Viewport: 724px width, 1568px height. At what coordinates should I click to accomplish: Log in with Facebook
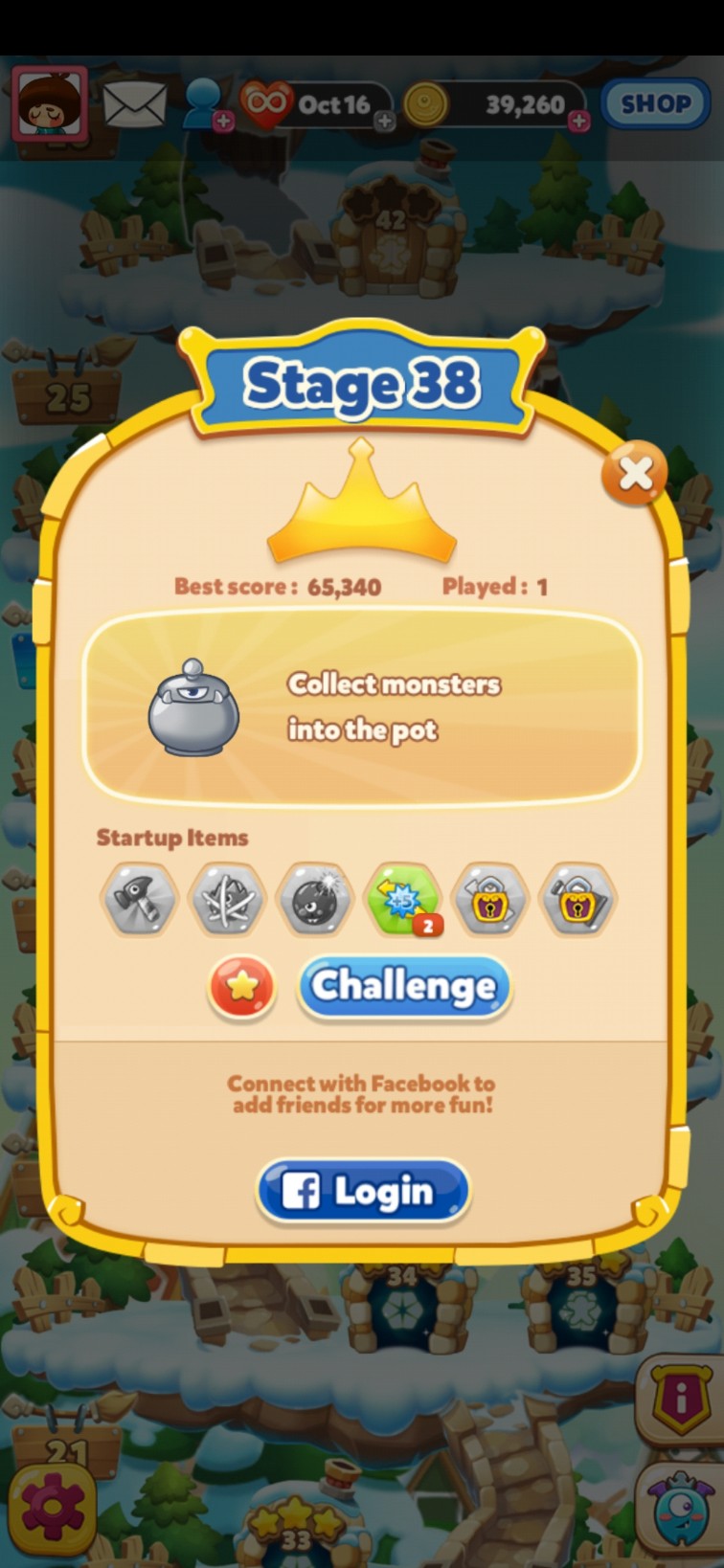(363, 1191)
